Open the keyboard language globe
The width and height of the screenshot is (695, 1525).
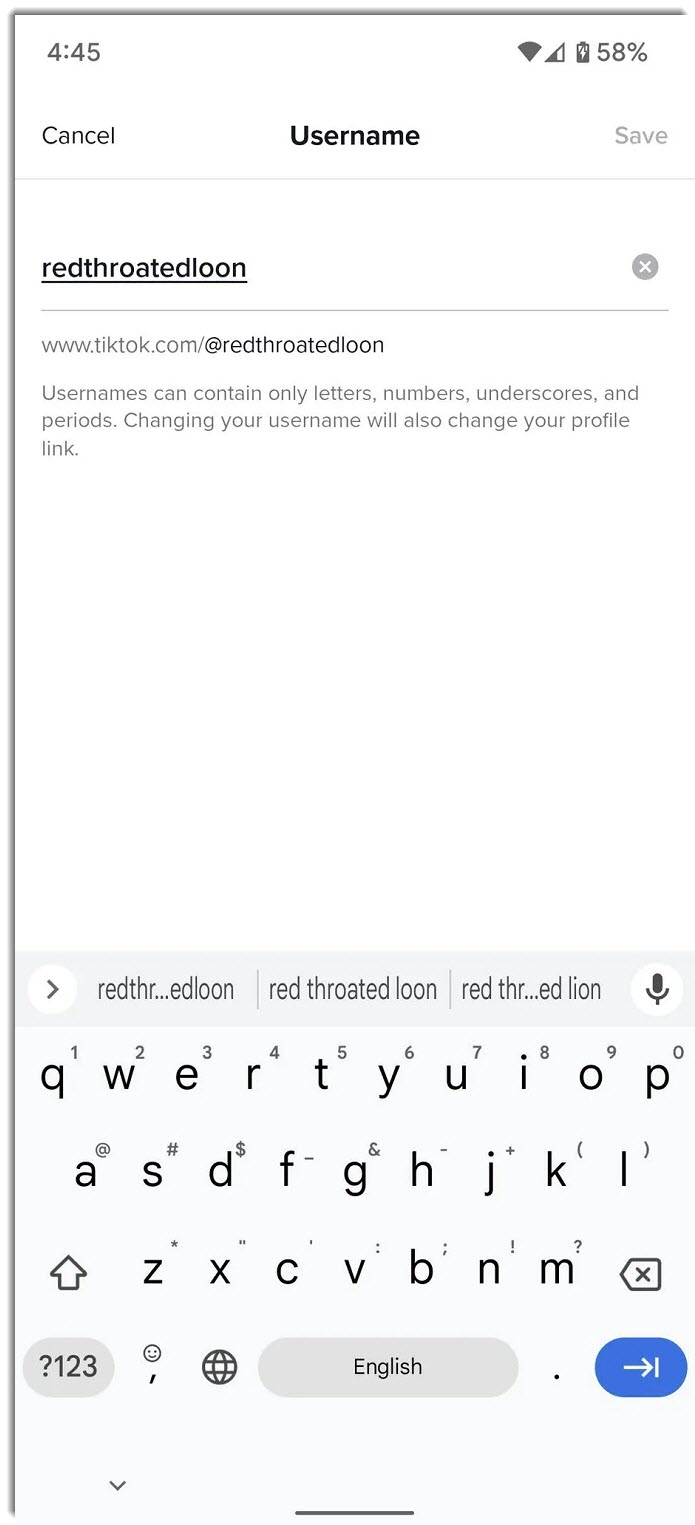pyautogui.click(x=219, y=1366)
